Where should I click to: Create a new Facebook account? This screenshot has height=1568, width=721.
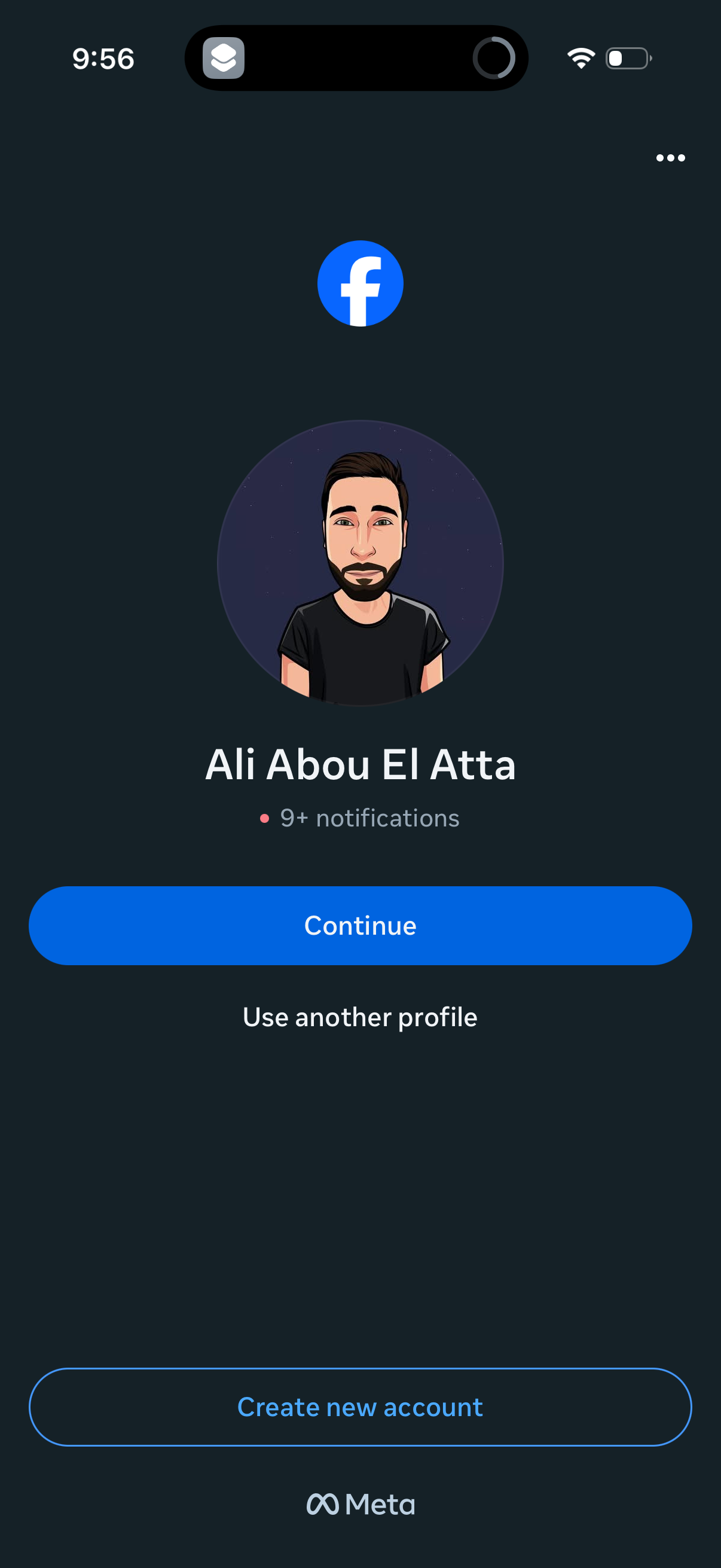click(360, 1407)
